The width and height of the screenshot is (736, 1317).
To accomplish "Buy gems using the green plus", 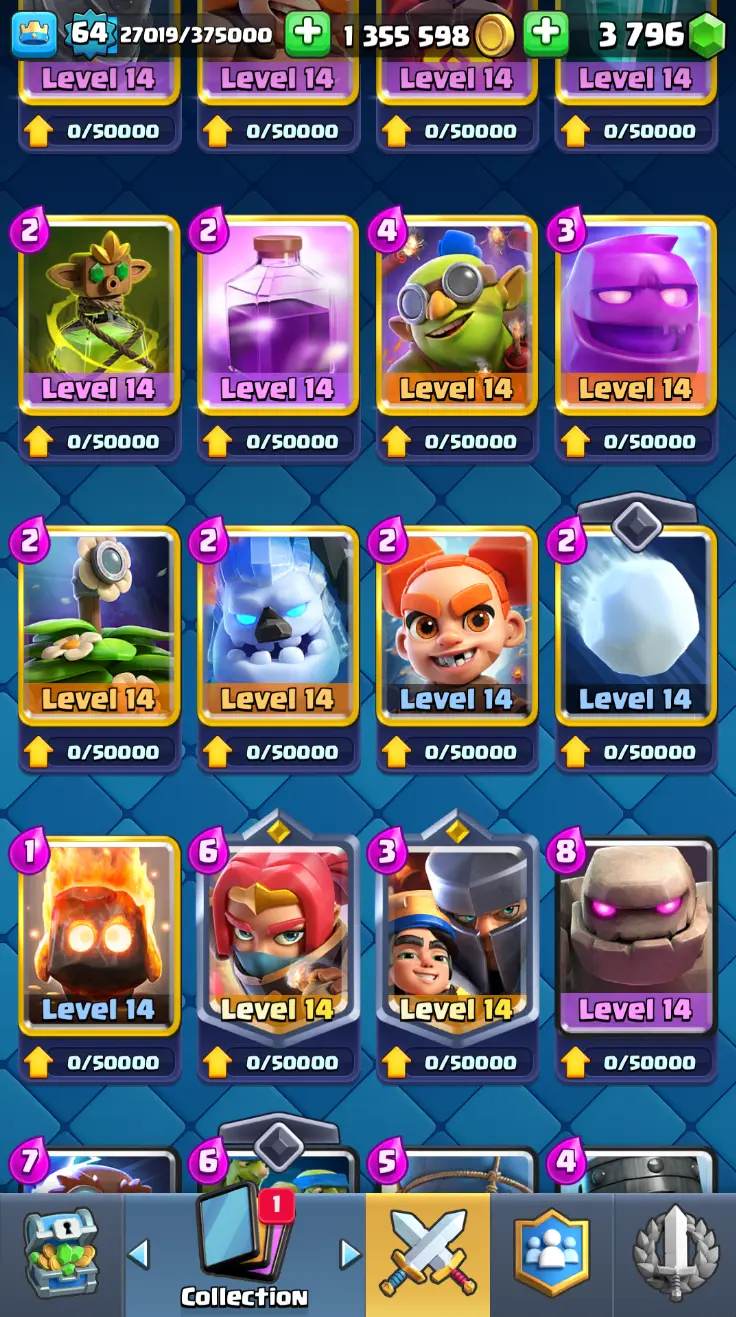I will coord(546,35).
